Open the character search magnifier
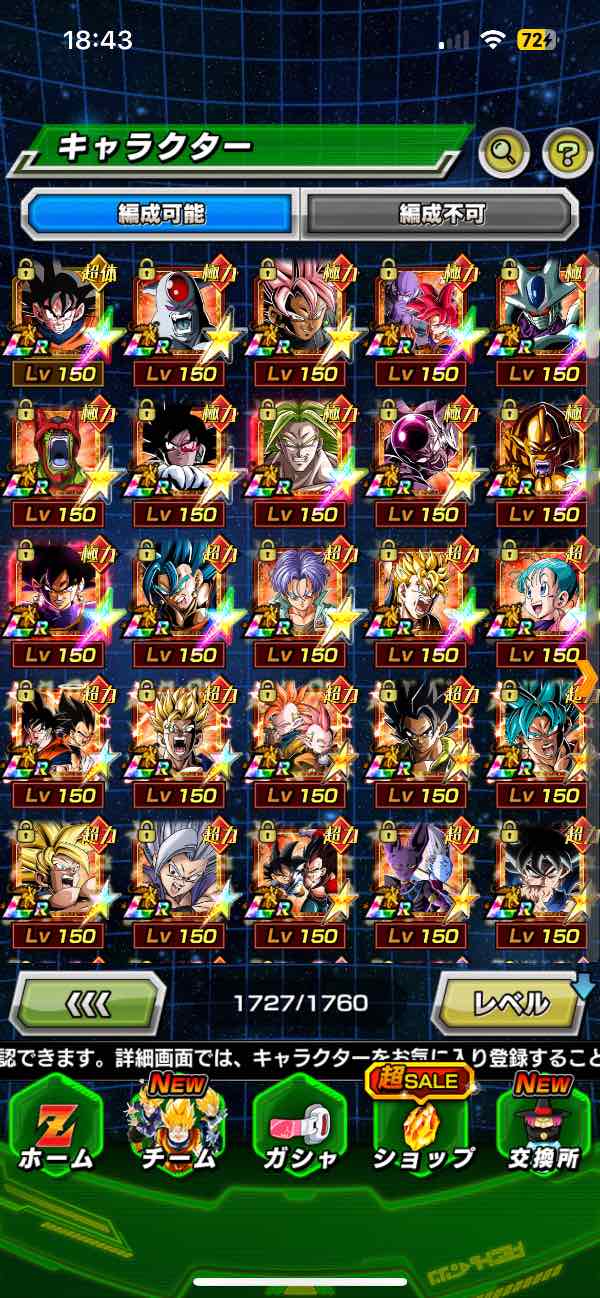This screenshot has width=600, height=1298. coord(503,152)
